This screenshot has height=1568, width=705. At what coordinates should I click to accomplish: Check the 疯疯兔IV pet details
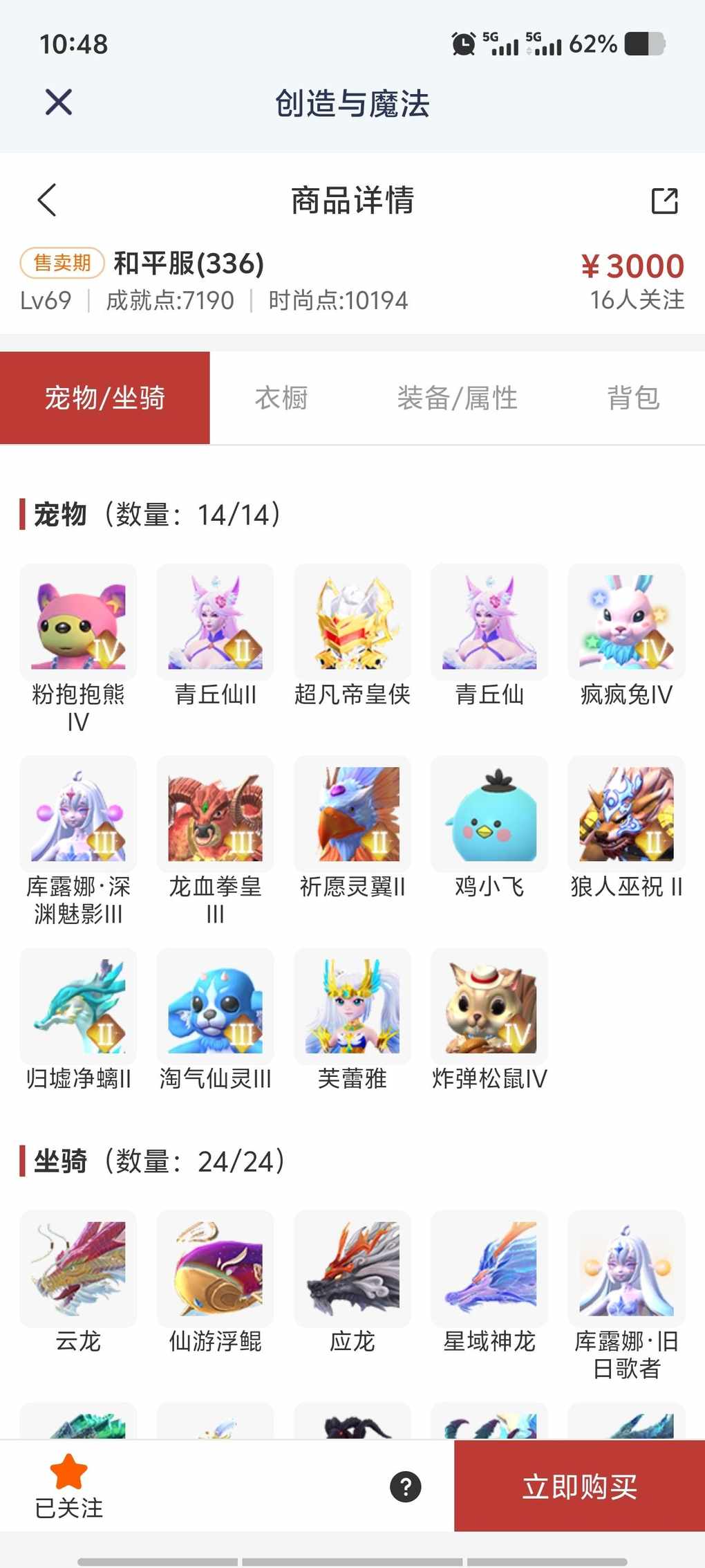pyautogui.click(x=626, y=622)
